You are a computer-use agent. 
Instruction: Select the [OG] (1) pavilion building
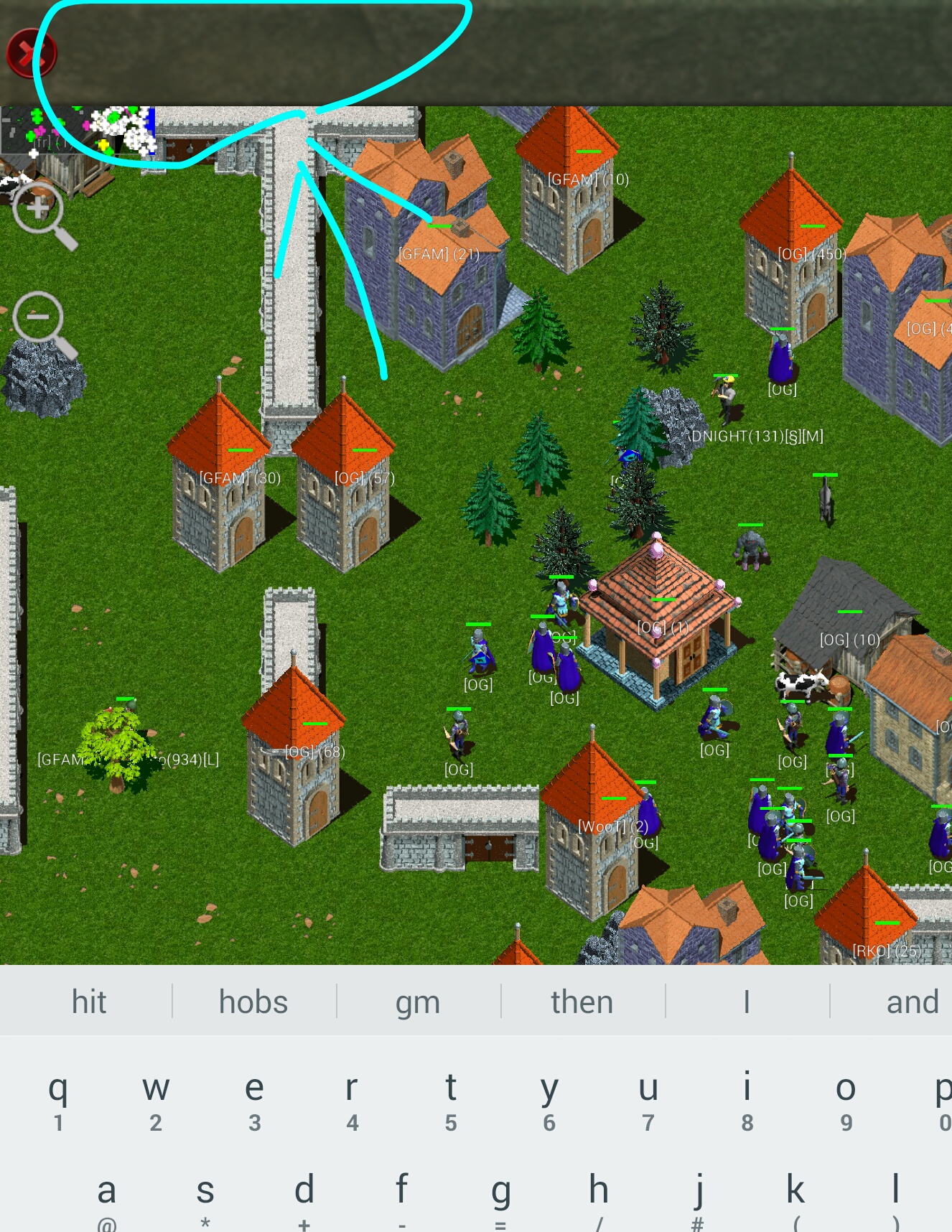point(657,625)
